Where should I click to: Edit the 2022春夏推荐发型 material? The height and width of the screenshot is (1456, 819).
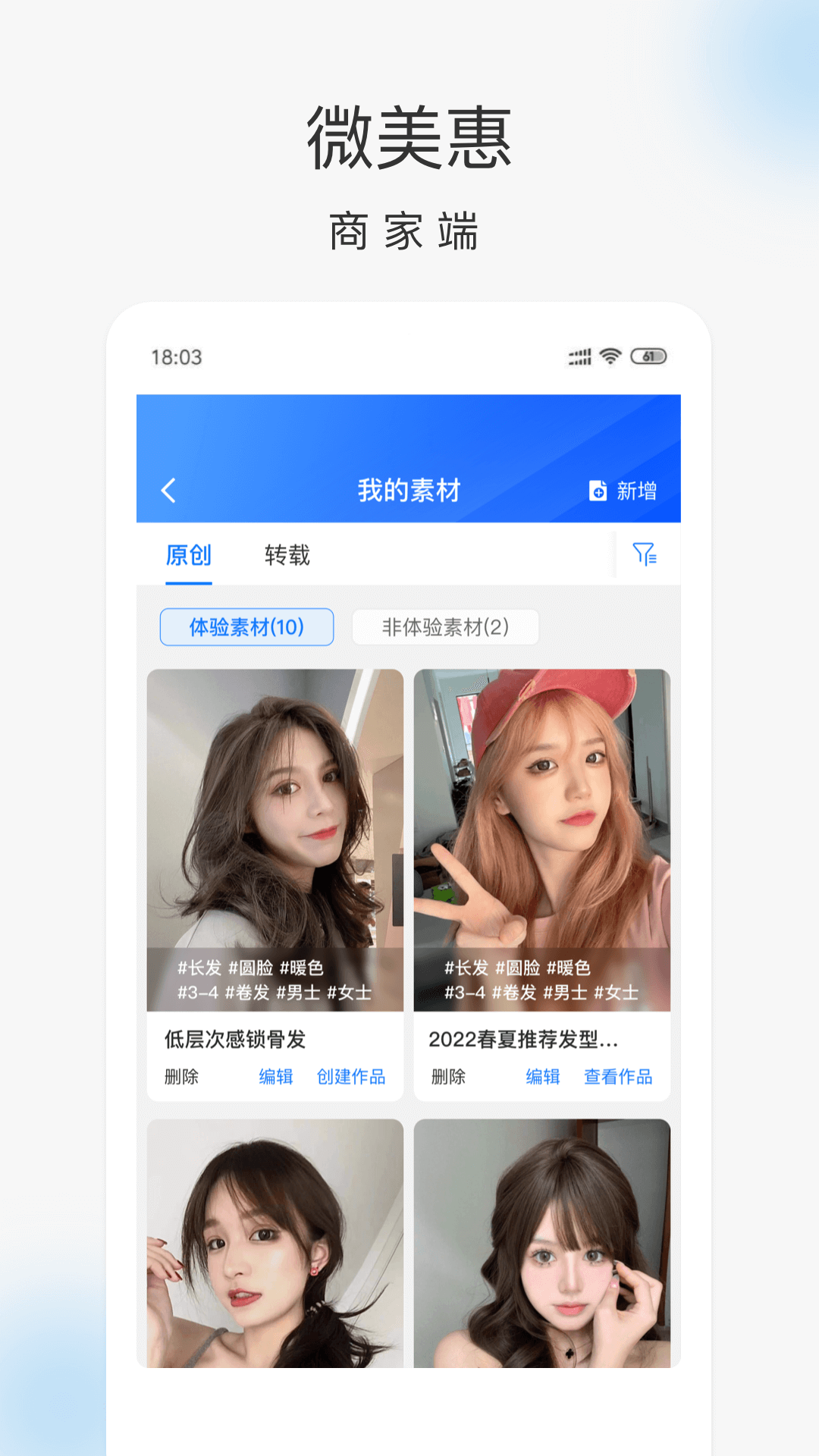[x=543, y=1076]
